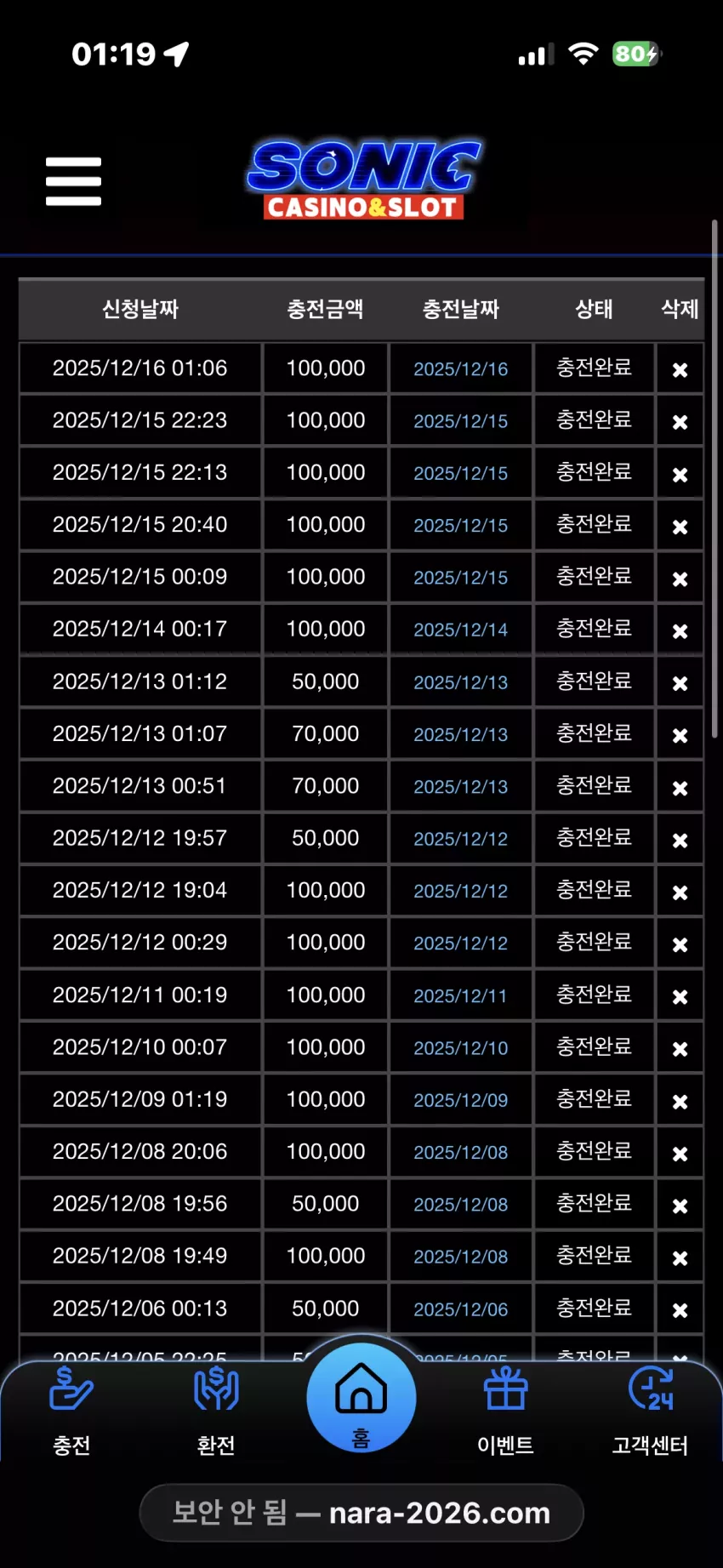Viewport: 723px width, 1568px height.
Task: Tap the 홈 button
Action: [x=361, y=1398]
